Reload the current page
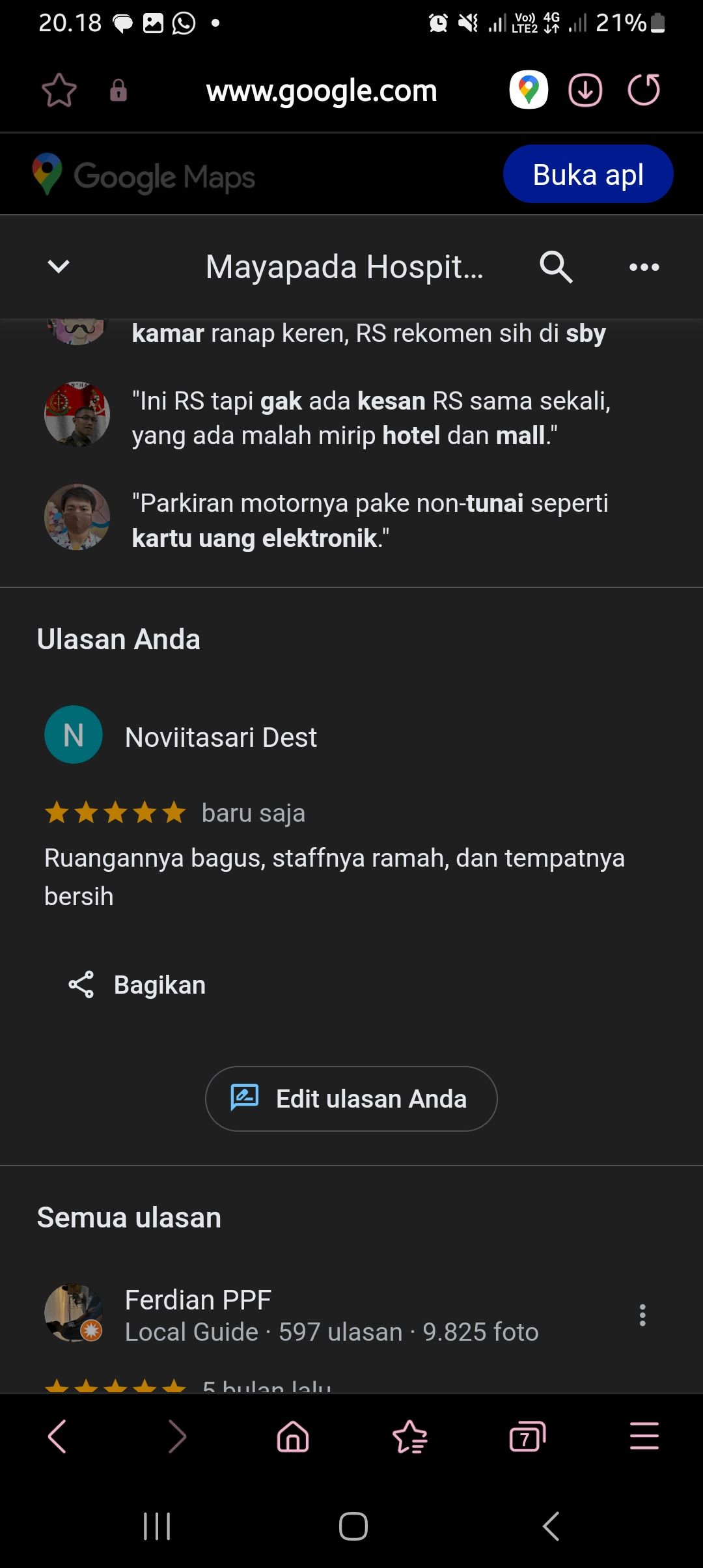This screenshot has height=1568, width=703. tap(644, 90)
